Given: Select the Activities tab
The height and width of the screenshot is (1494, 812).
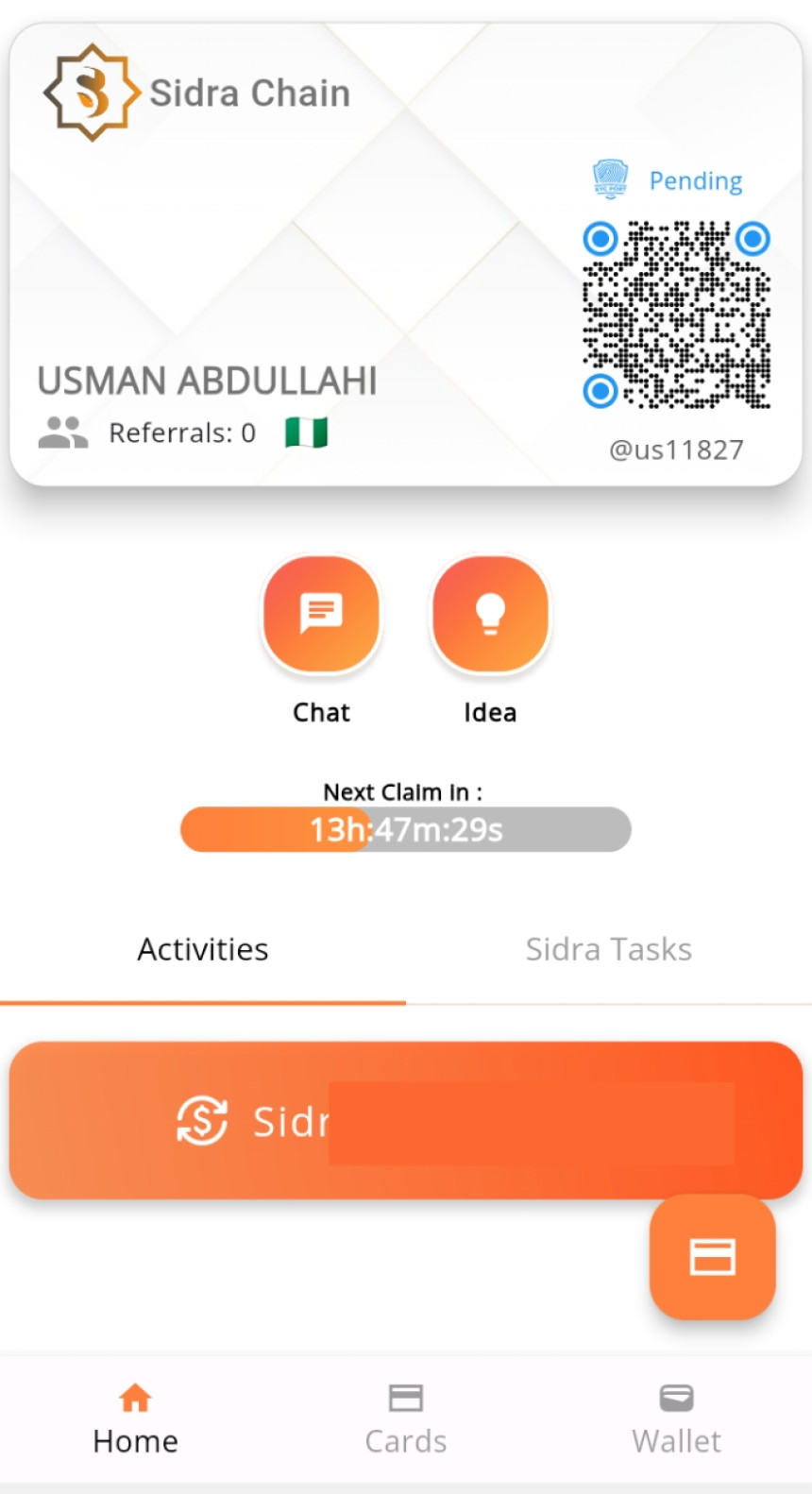Looking at the screenshot, I should [x=203, y=949].
